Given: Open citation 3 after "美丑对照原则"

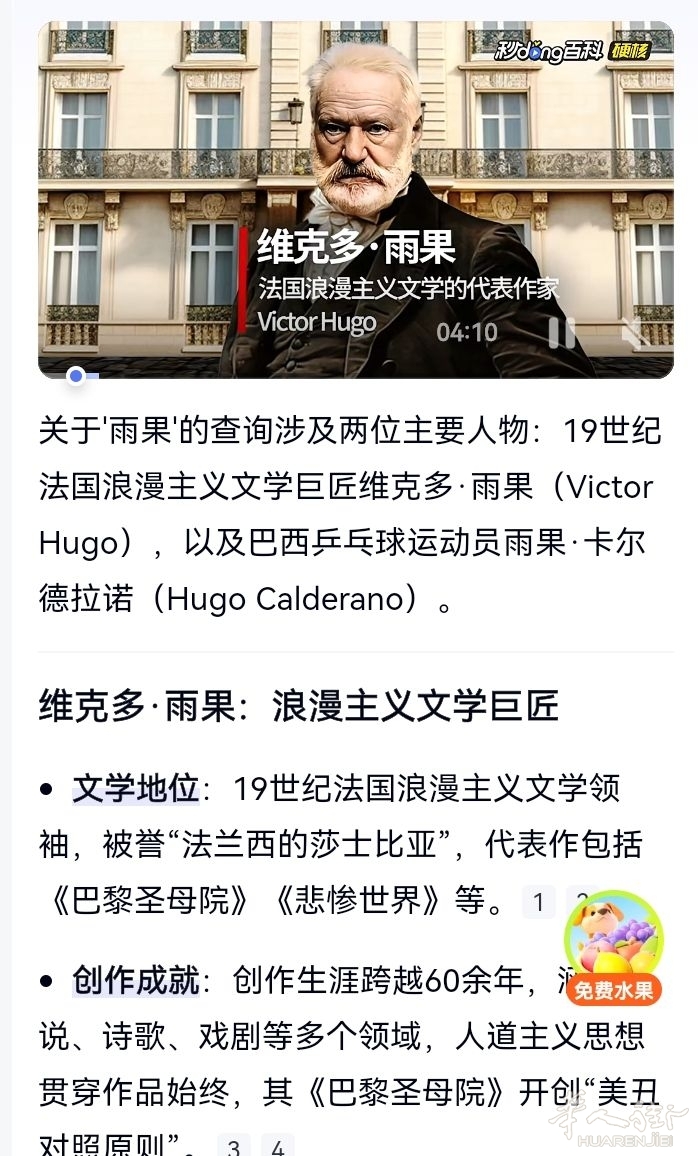Looking at the screenshot, I should click(x=234, y=1144).
